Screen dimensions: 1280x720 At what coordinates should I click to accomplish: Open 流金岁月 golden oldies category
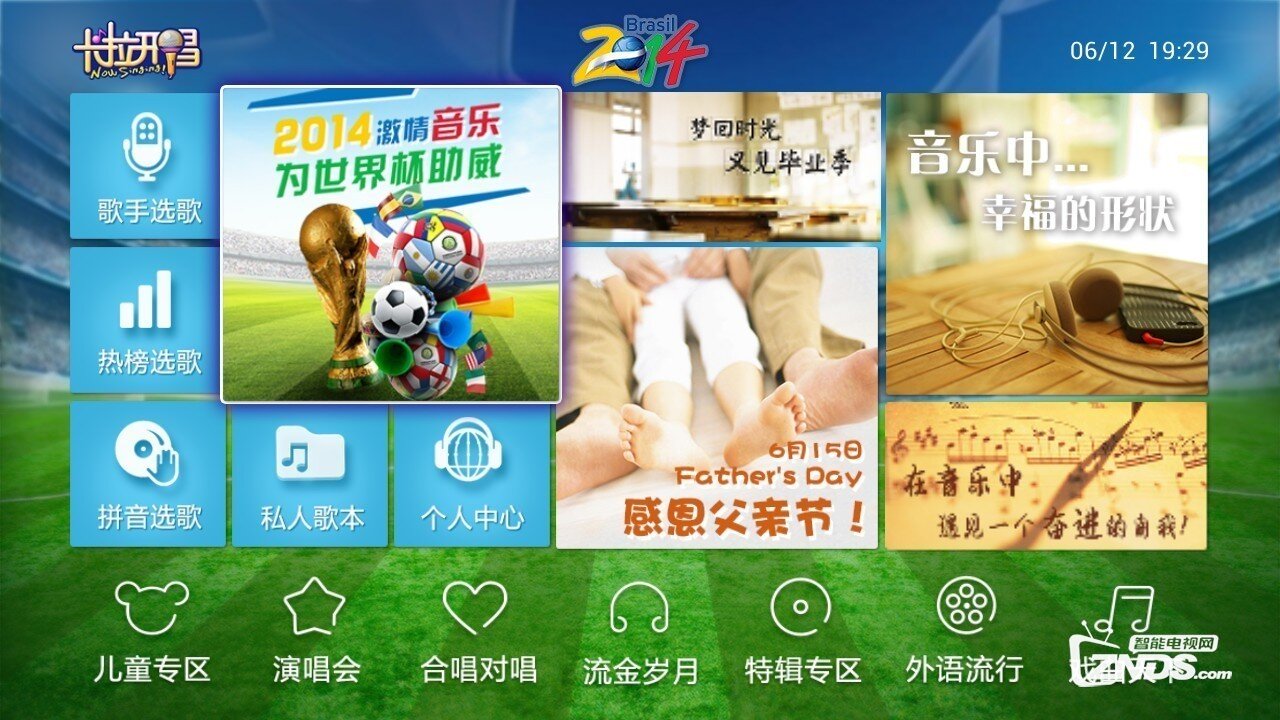pos(640,632)
